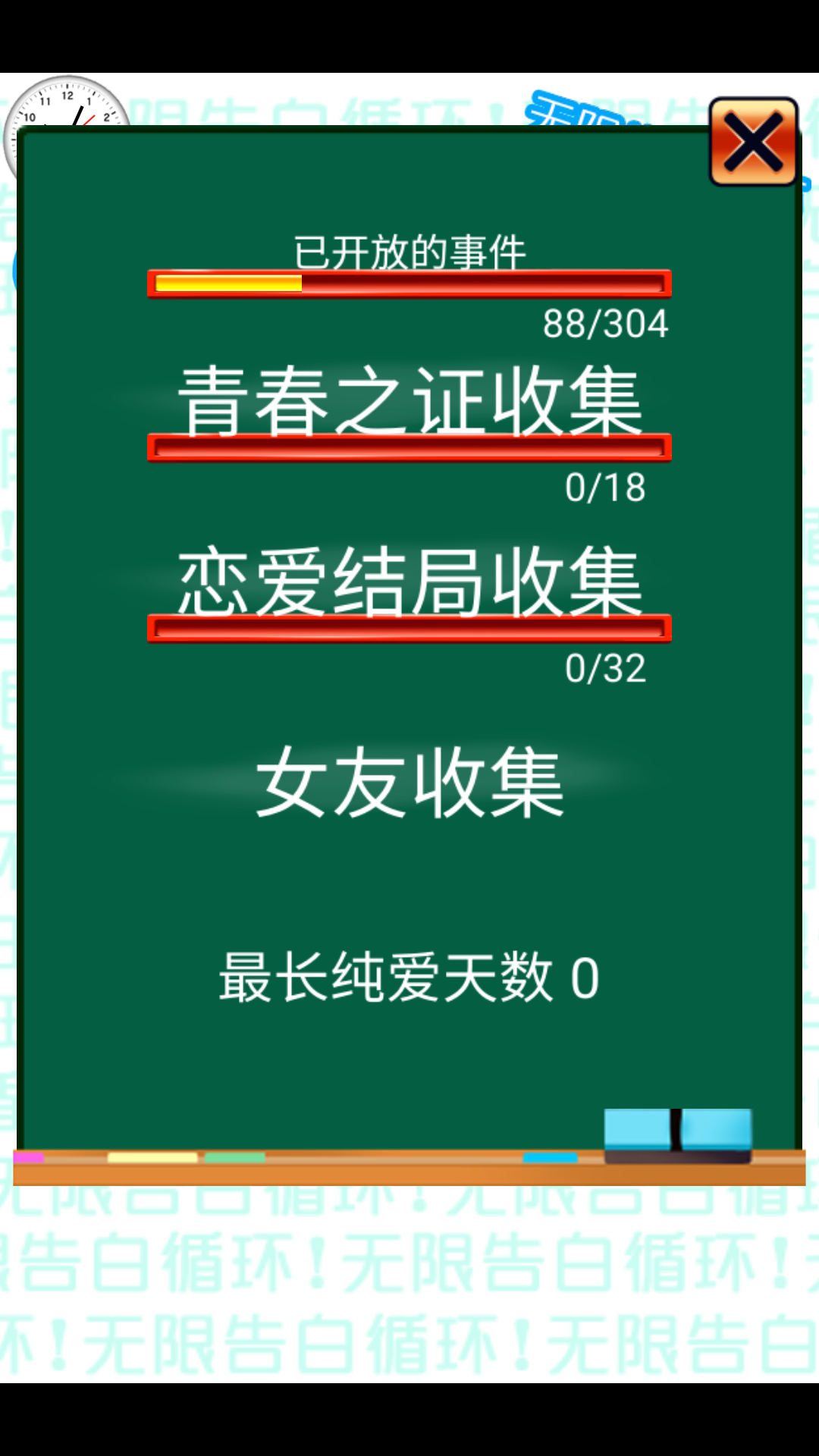Click the 最长纯爱天数 0 record label
This screenshot has height=1456, width=819.
click(x=409, y=978)
